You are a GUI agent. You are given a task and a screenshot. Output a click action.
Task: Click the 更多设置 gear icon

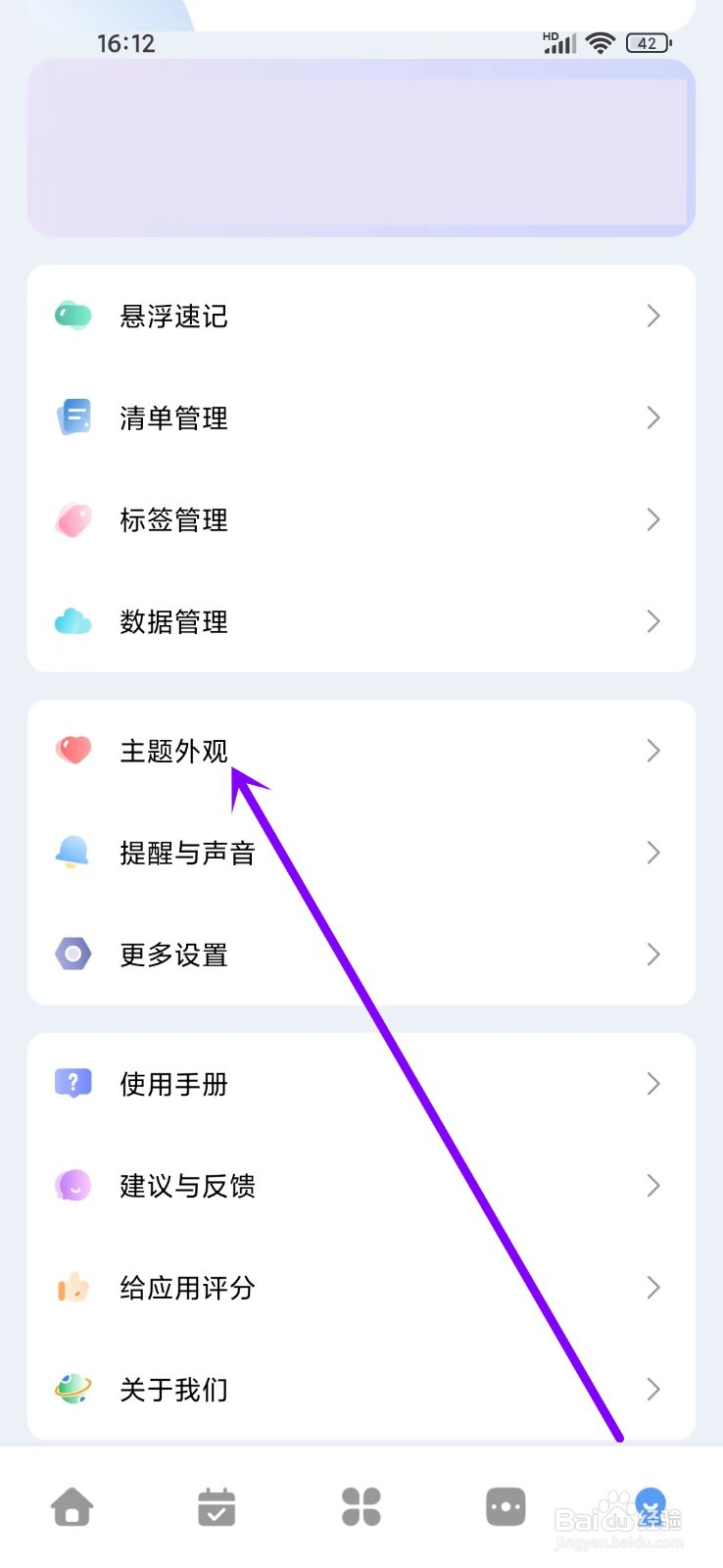click(x=72, y=955)
